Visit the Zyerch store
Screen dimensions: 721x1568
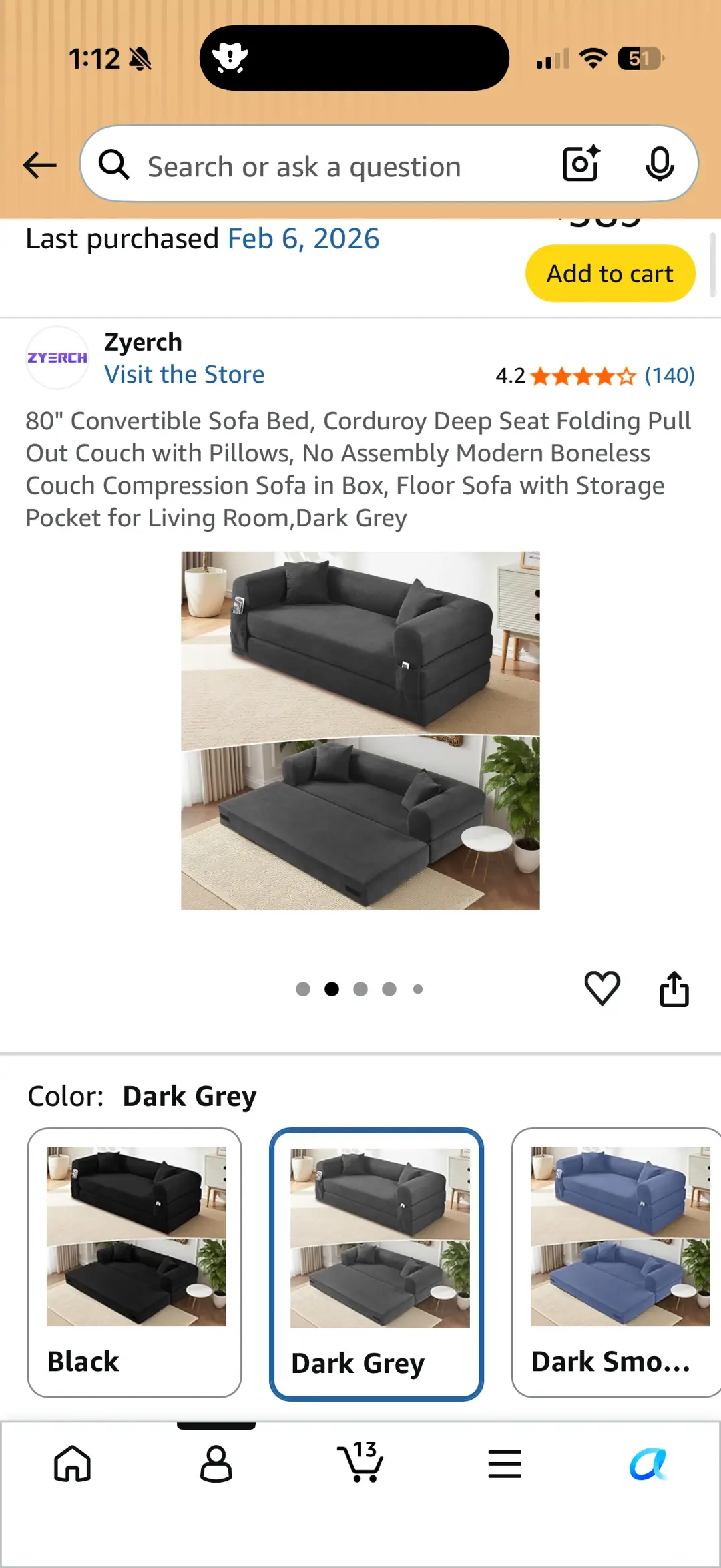click(184, 374)
